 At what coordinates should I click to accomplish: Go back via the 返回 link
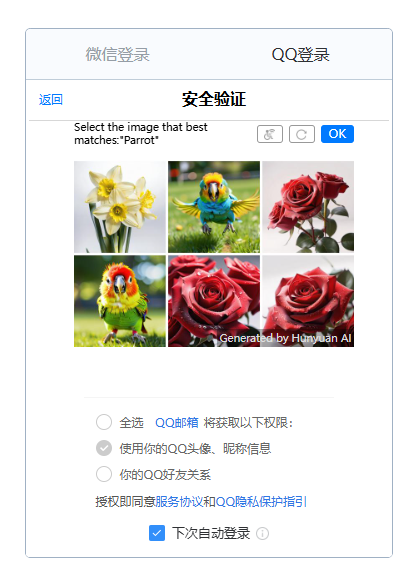click(51, 99)
